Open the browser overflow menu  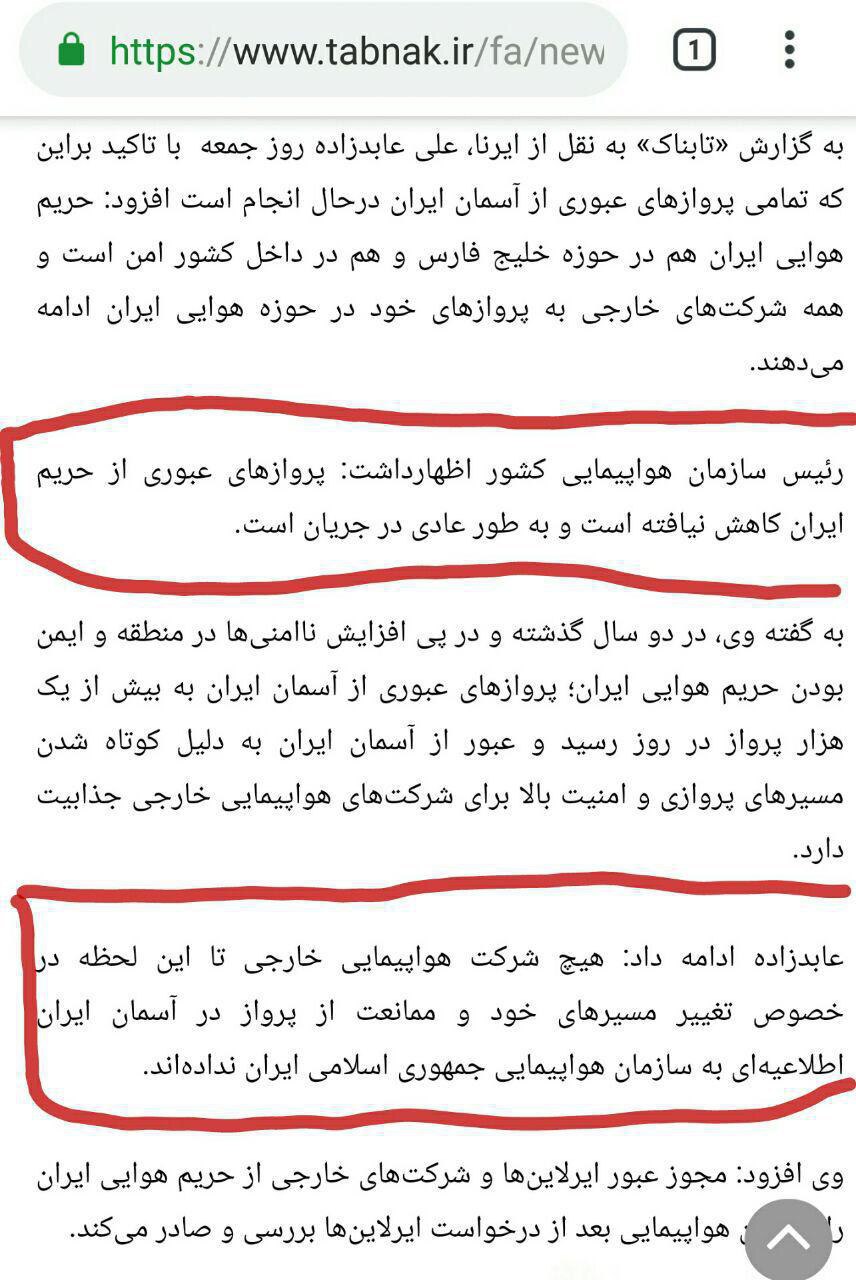790,49
